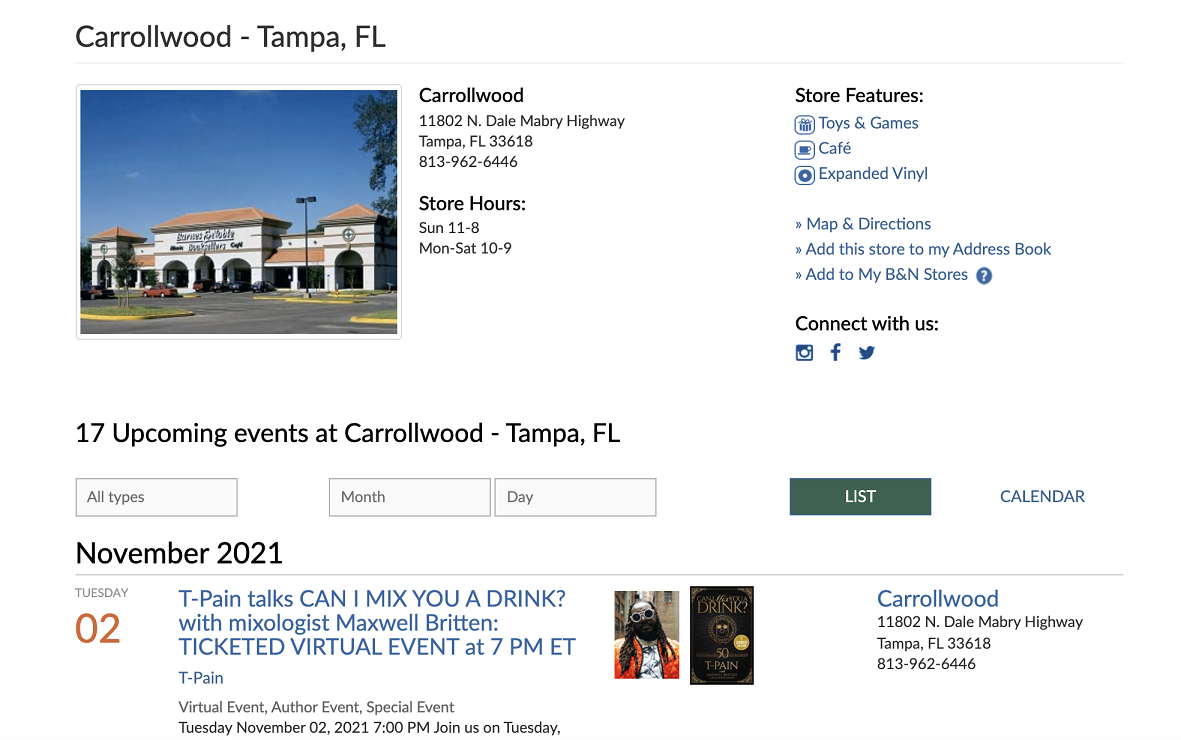Visit the store's Instagram page
The height and width of the screenshot is (740, 1181).
(x=804, y=352)
